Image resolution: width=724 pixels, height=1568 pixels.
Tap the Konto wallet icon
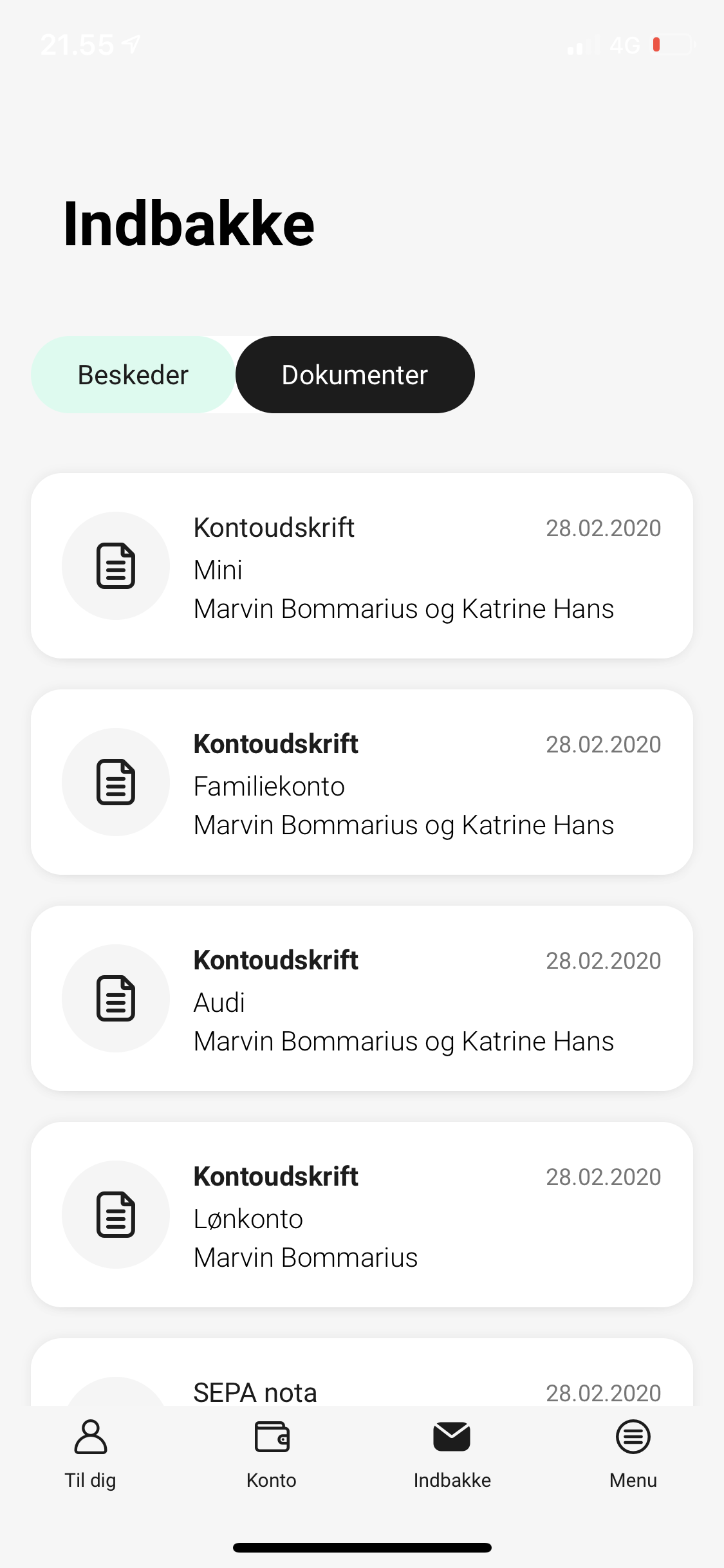coord(271,1435)
